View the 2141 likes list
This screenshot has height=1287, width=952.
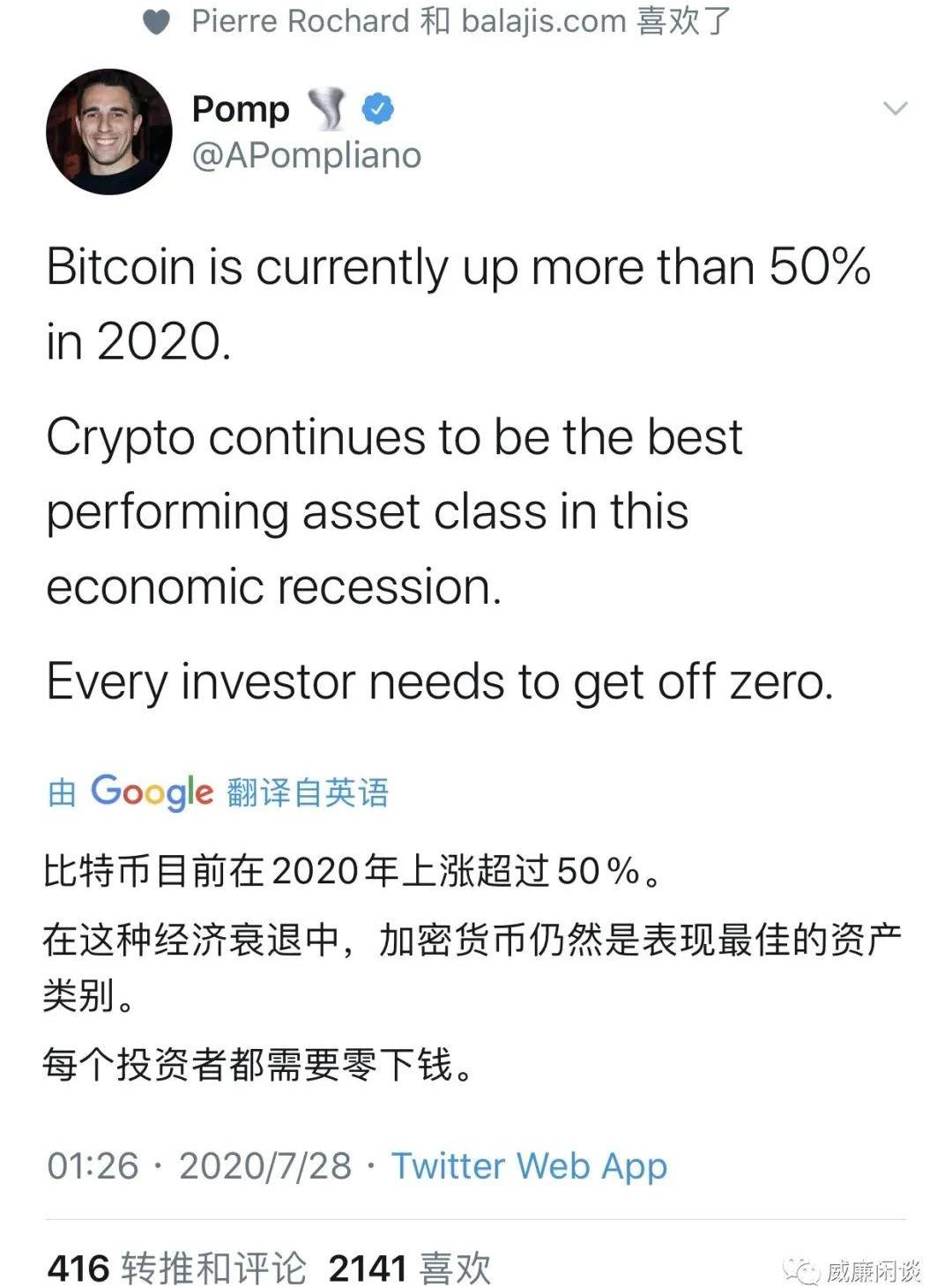(x=409, y=1268)
